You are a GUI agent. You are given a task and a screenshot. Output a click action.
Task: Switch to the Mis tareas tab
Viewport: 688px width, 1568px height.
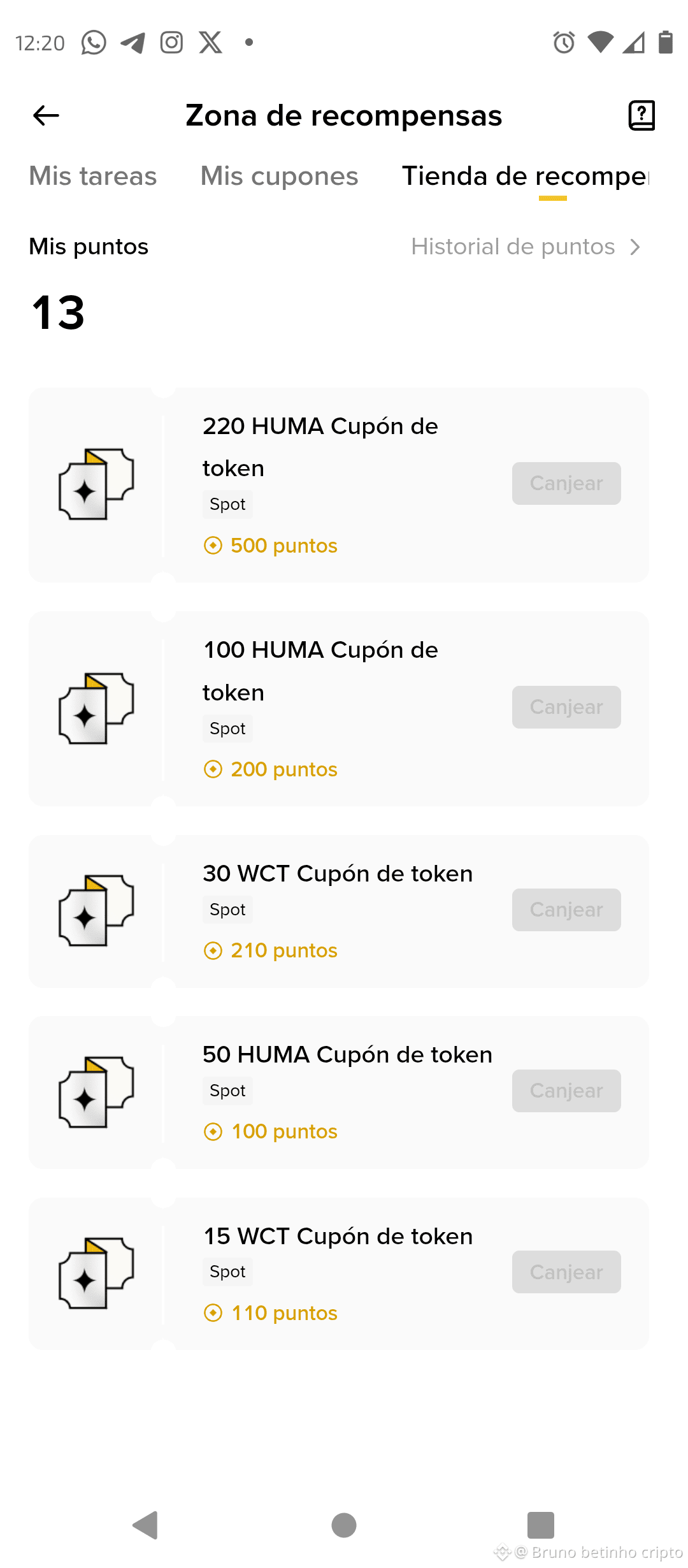click(93, 176)
